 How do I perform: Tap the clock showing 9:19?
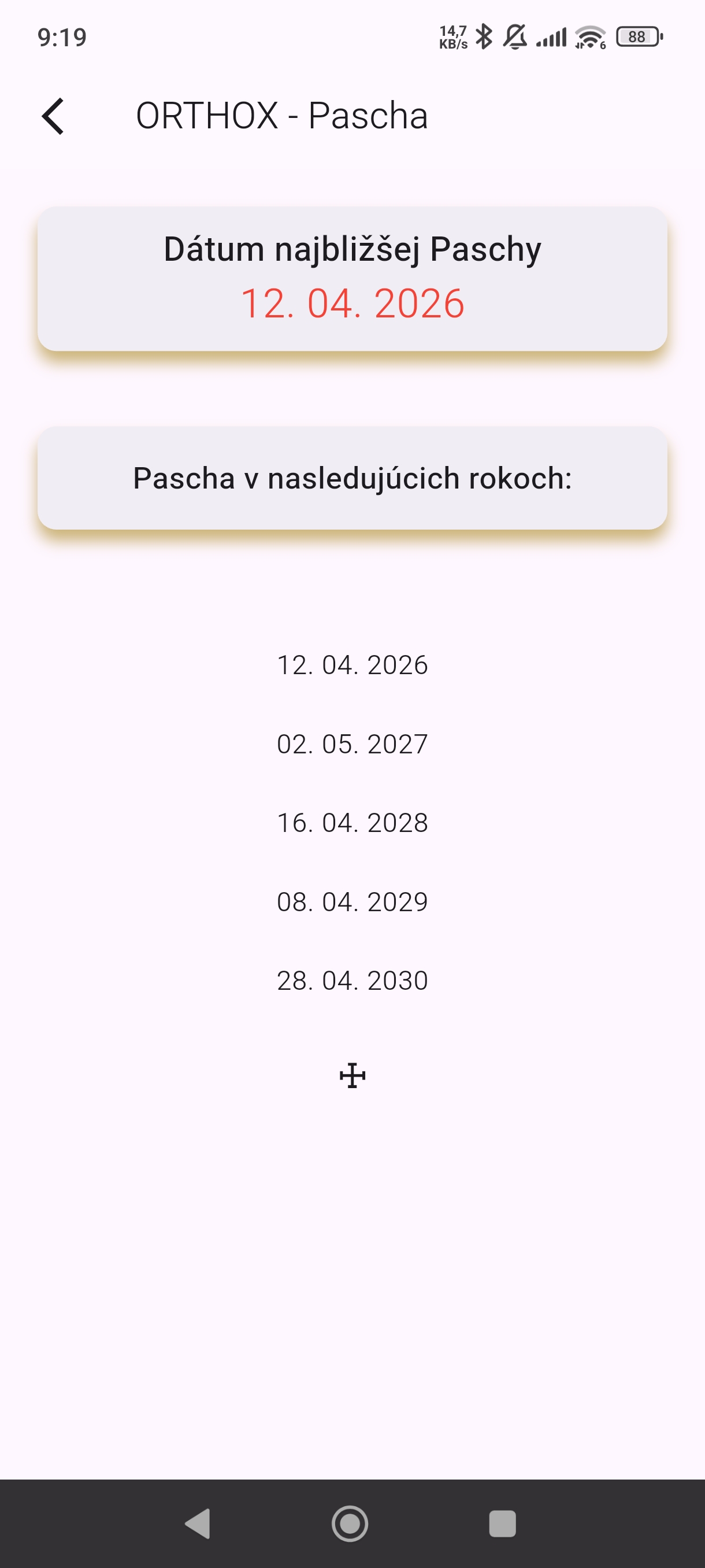click(62, 38)
